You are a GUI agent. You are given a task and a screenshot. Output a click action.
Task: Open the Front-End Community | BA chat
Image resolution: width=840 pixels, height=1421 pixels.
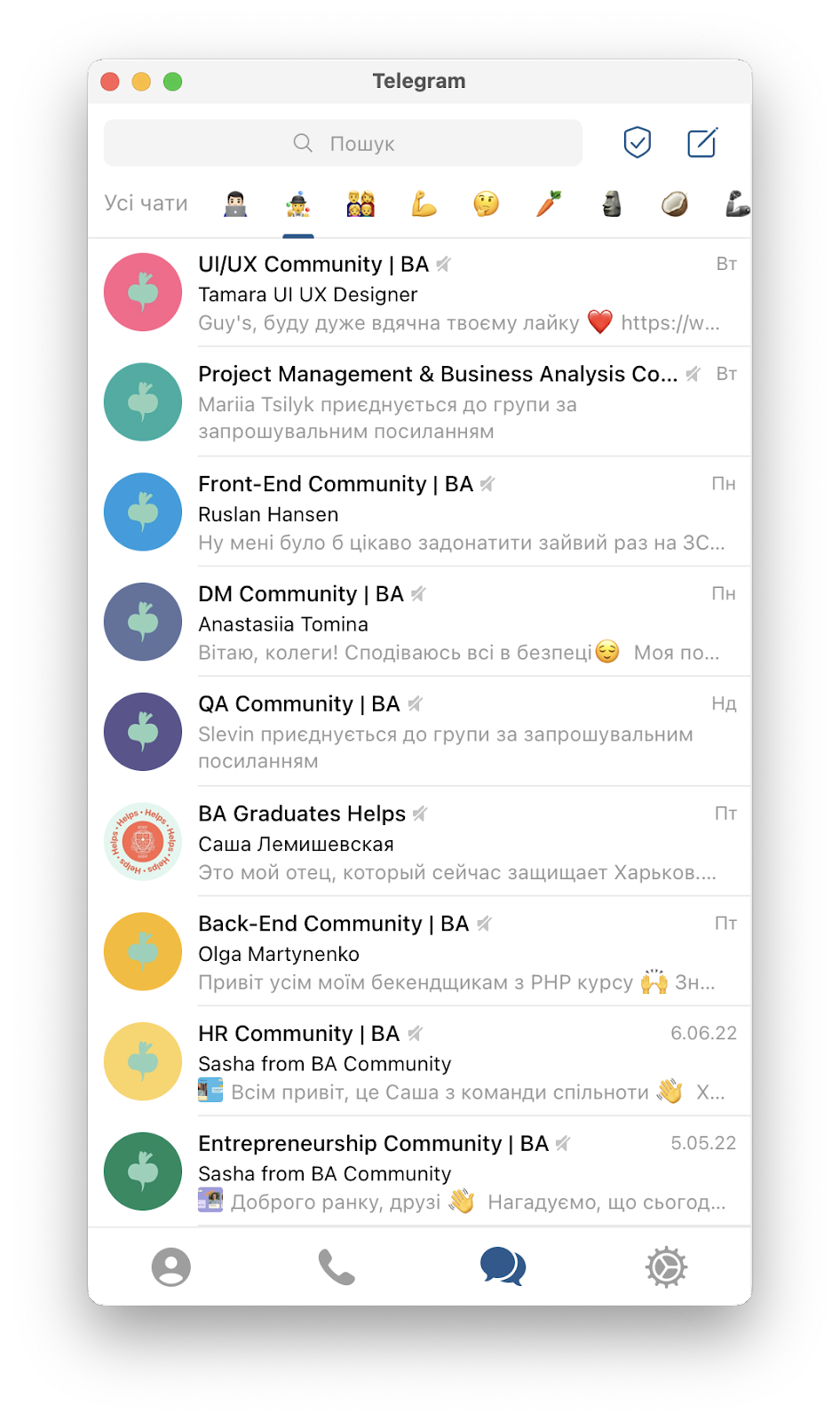420,512
